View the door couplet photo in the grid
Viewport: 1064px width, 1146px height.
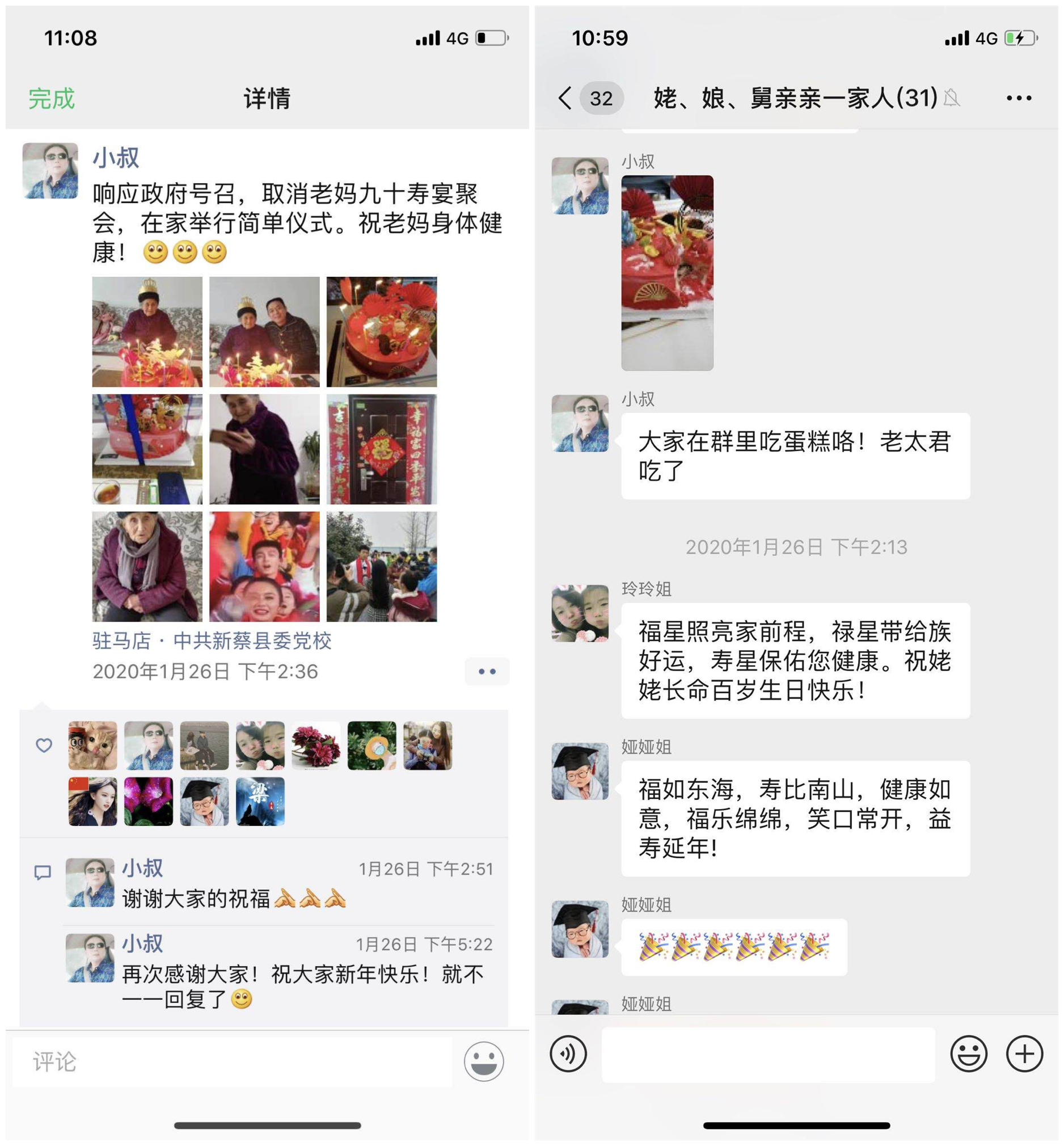pyautogui.click(x=381, y=449)
